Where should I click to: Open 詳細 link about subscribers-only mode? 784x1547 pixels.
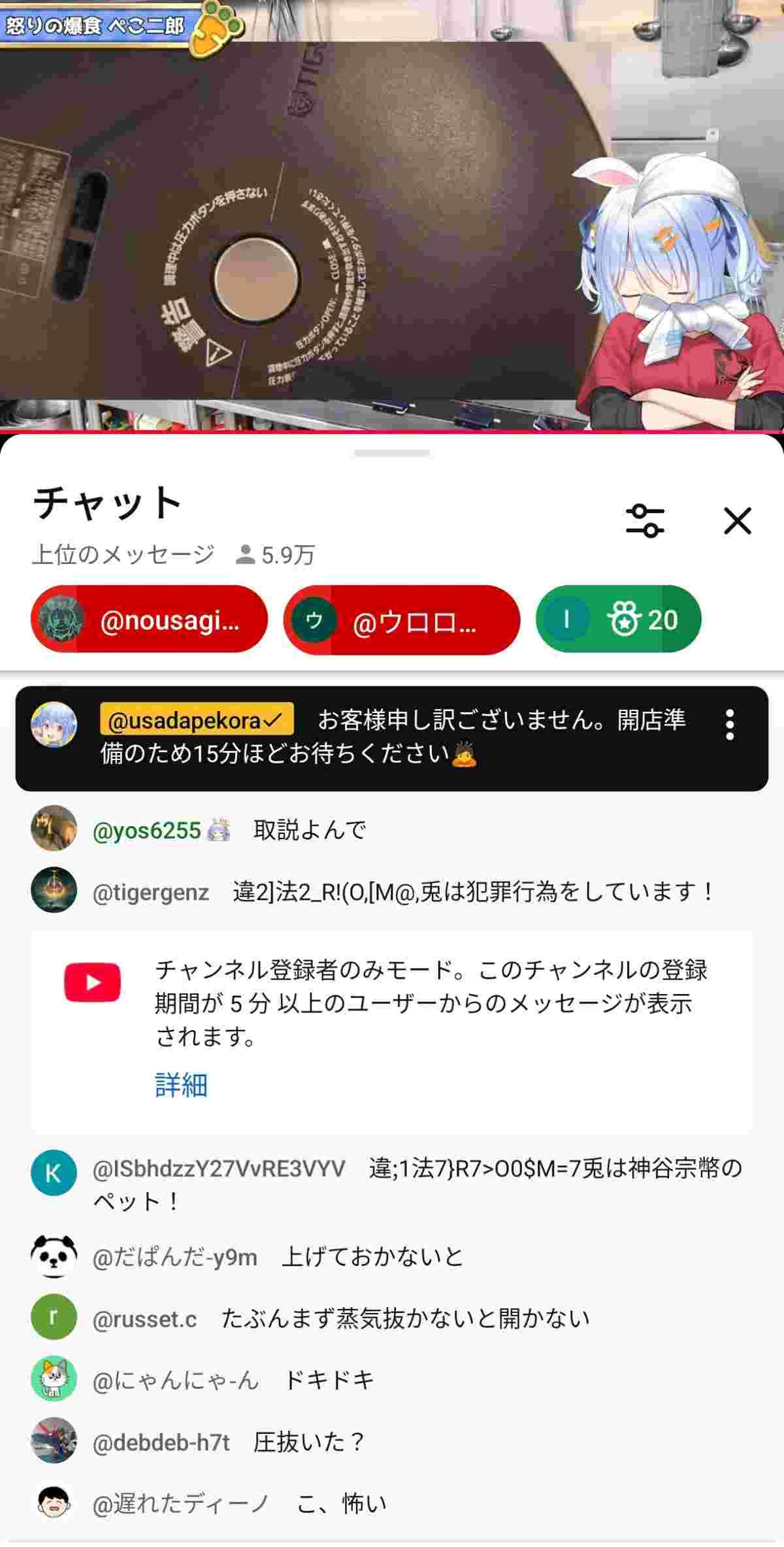pyautogui.click(x=181, y=1085)
